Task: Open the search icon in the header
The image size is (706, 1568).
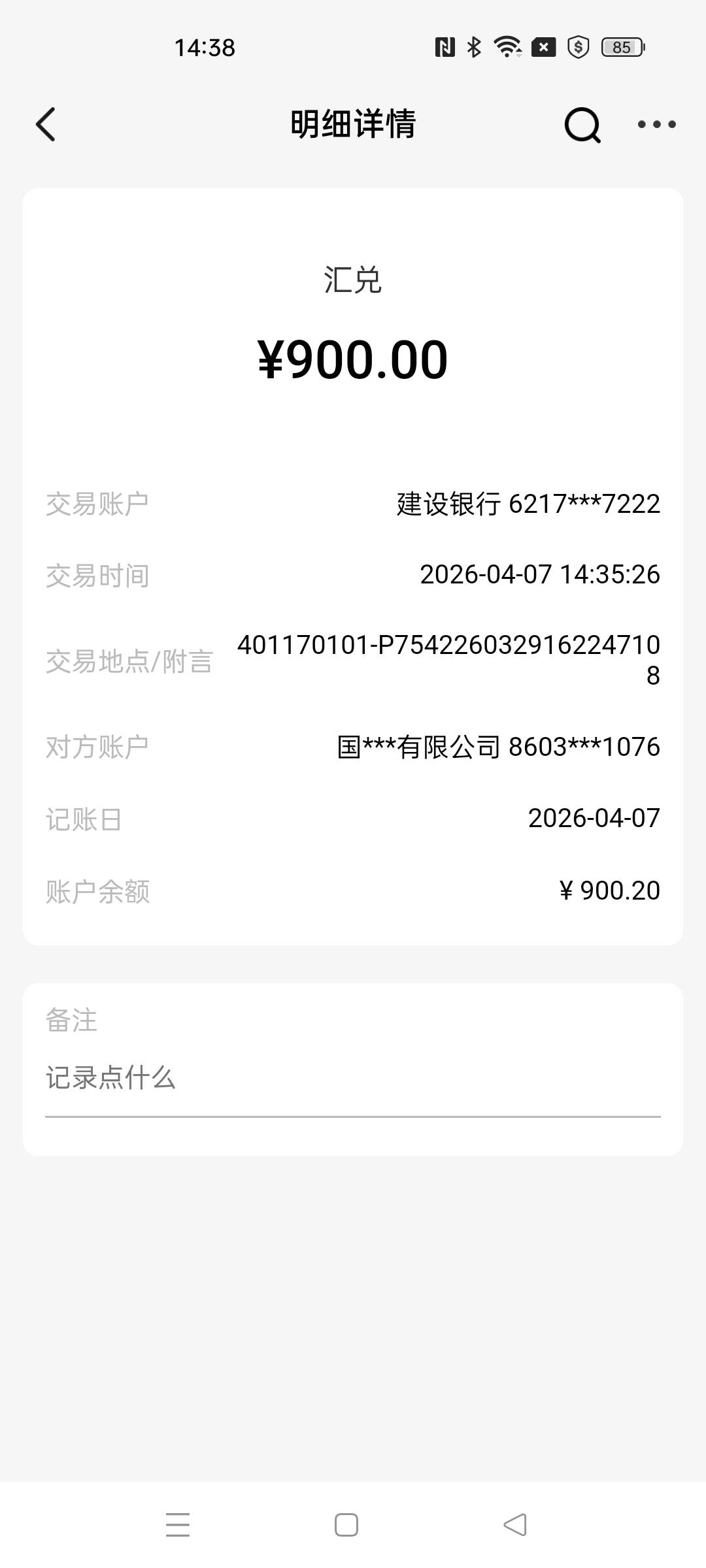Action: (x=582, y=124)
